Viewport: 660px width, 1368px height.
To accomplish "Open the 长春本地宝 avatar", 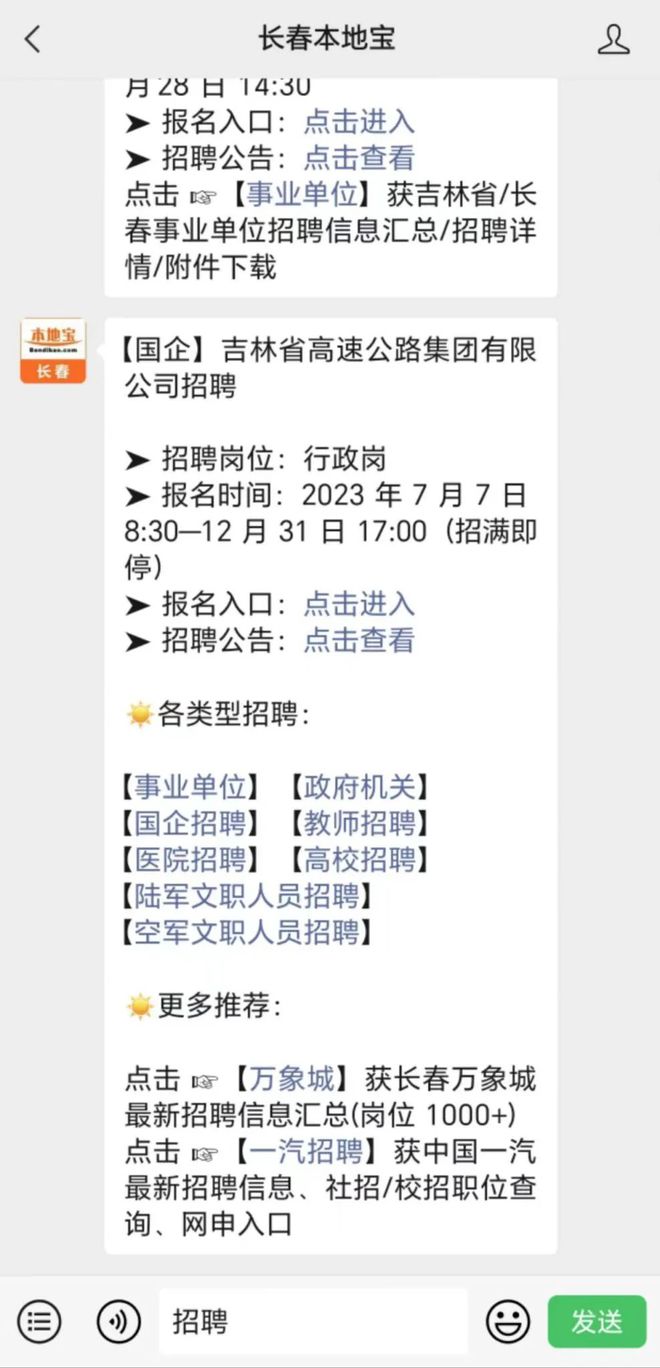I will (53, 351).
